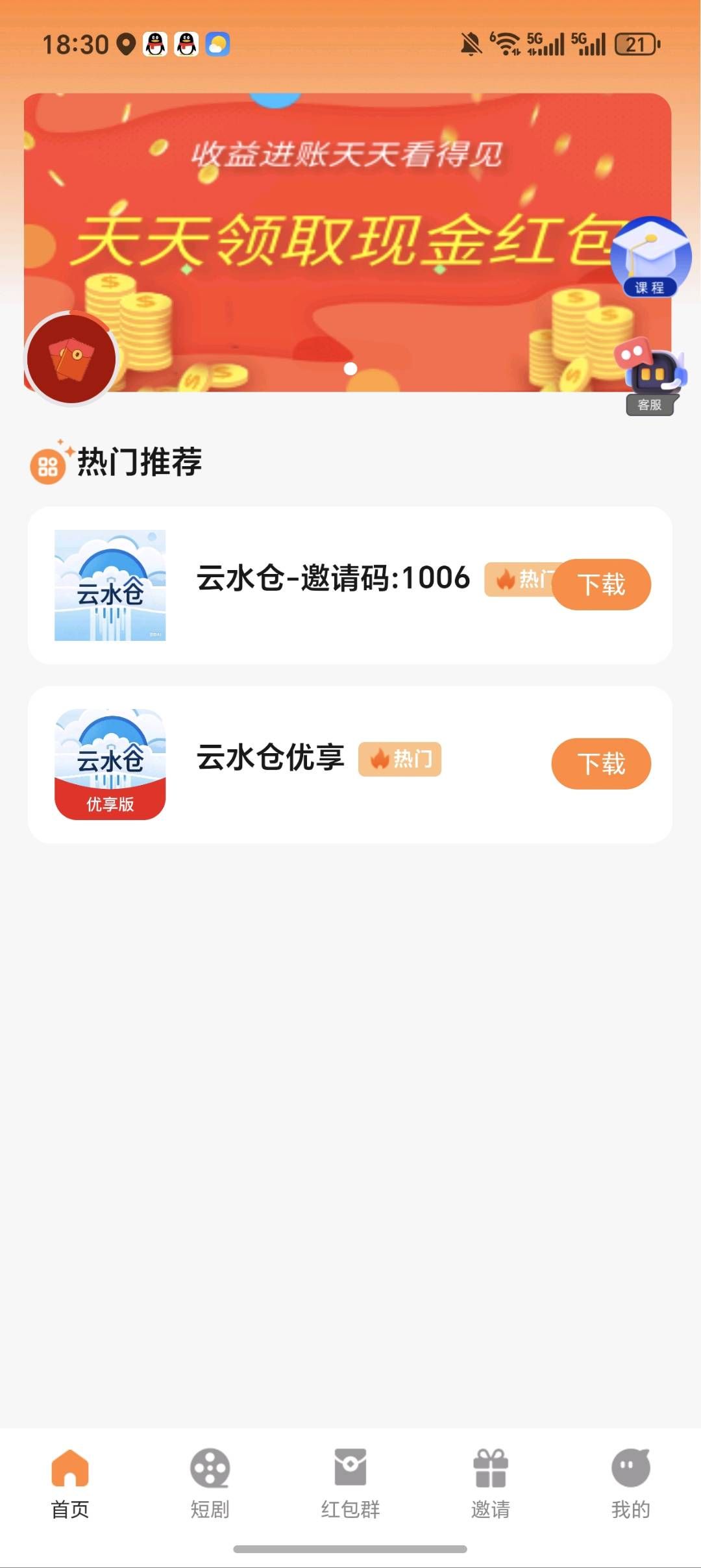Open the 云水仓-邀请码:1006 card
This screenshot has width=701, height=1568.
tap(350, 585)
